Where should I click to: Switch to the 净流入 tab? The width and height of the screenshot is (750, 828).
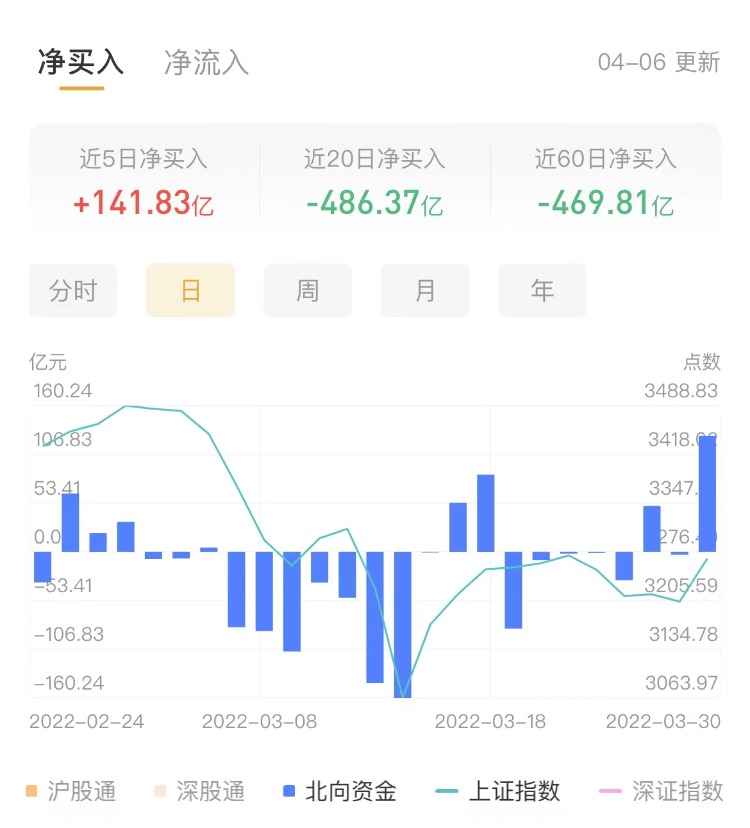(x=206, y=62)
